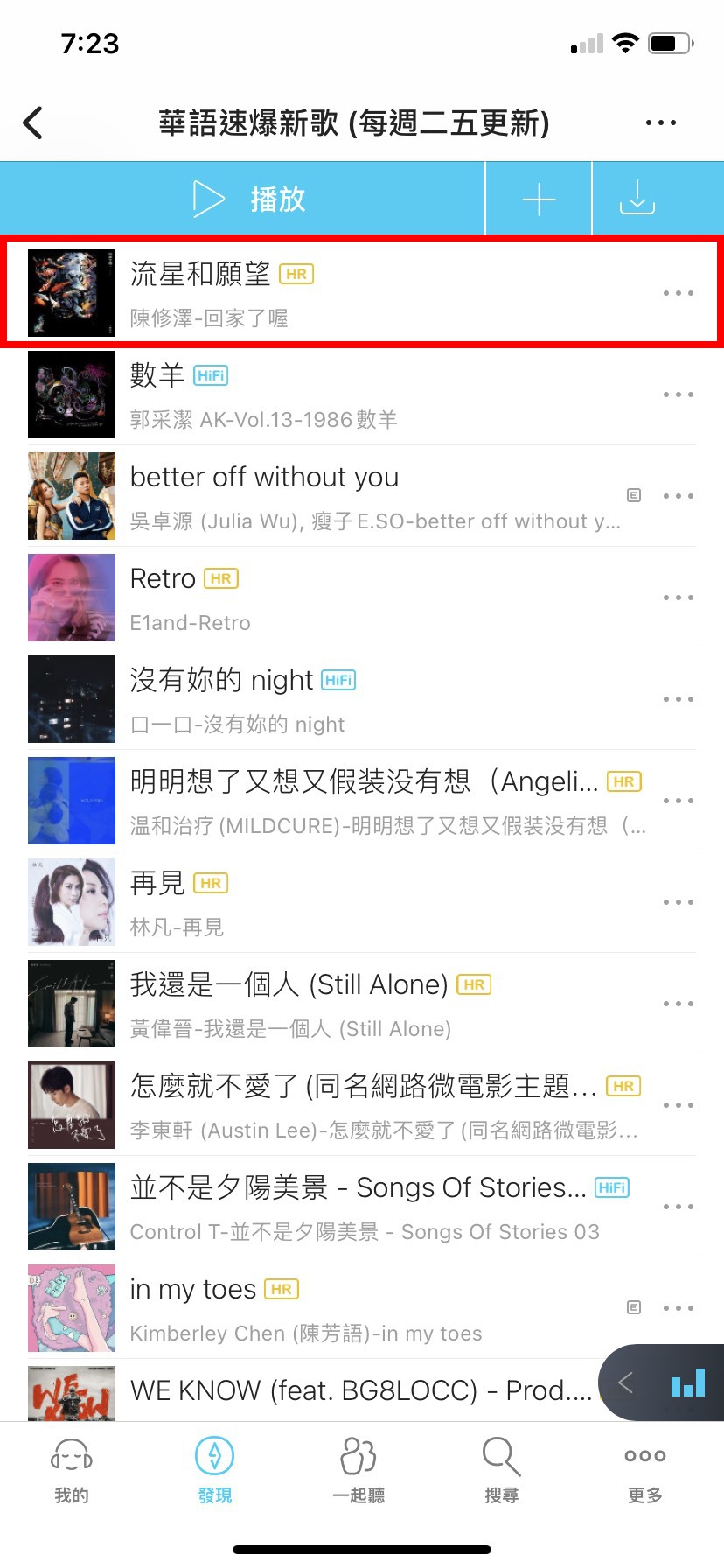Open the 更多 tab
The image size is (724, 1568).
[645, 1470]
